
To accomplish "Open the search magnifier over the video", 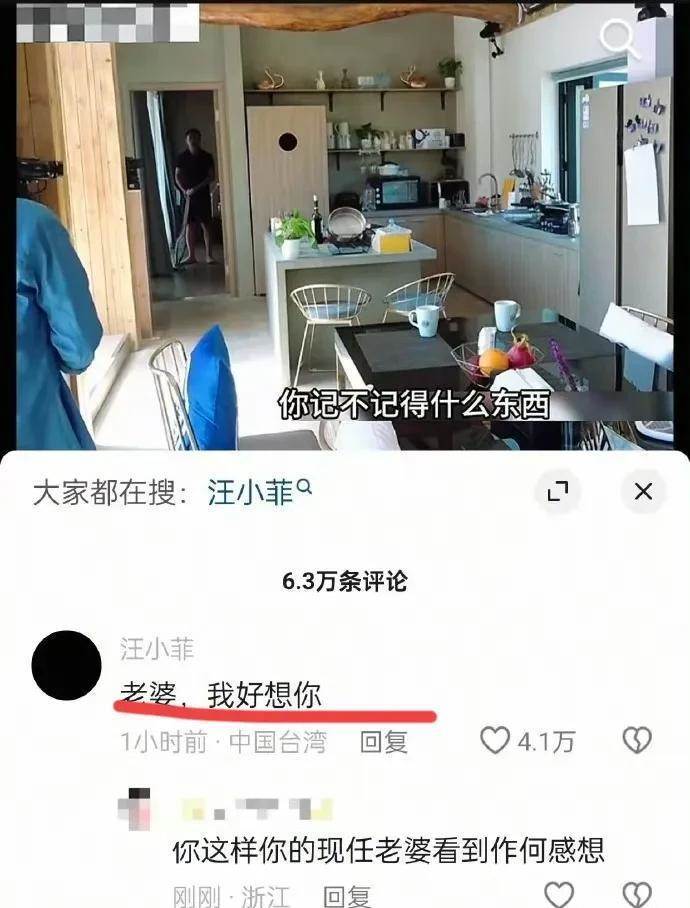I will 621,40.
